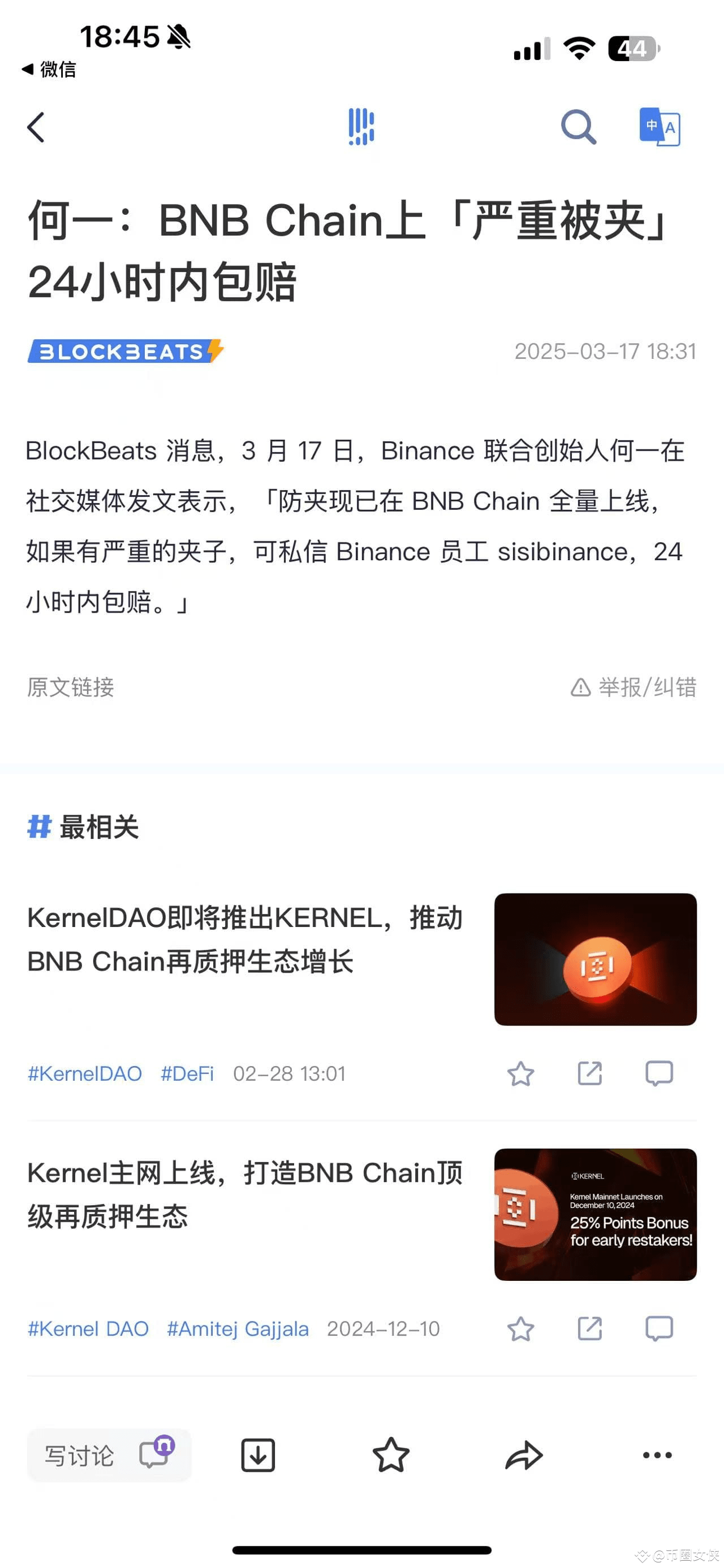Open the download icon in the bottom bar

(258, 1455)
